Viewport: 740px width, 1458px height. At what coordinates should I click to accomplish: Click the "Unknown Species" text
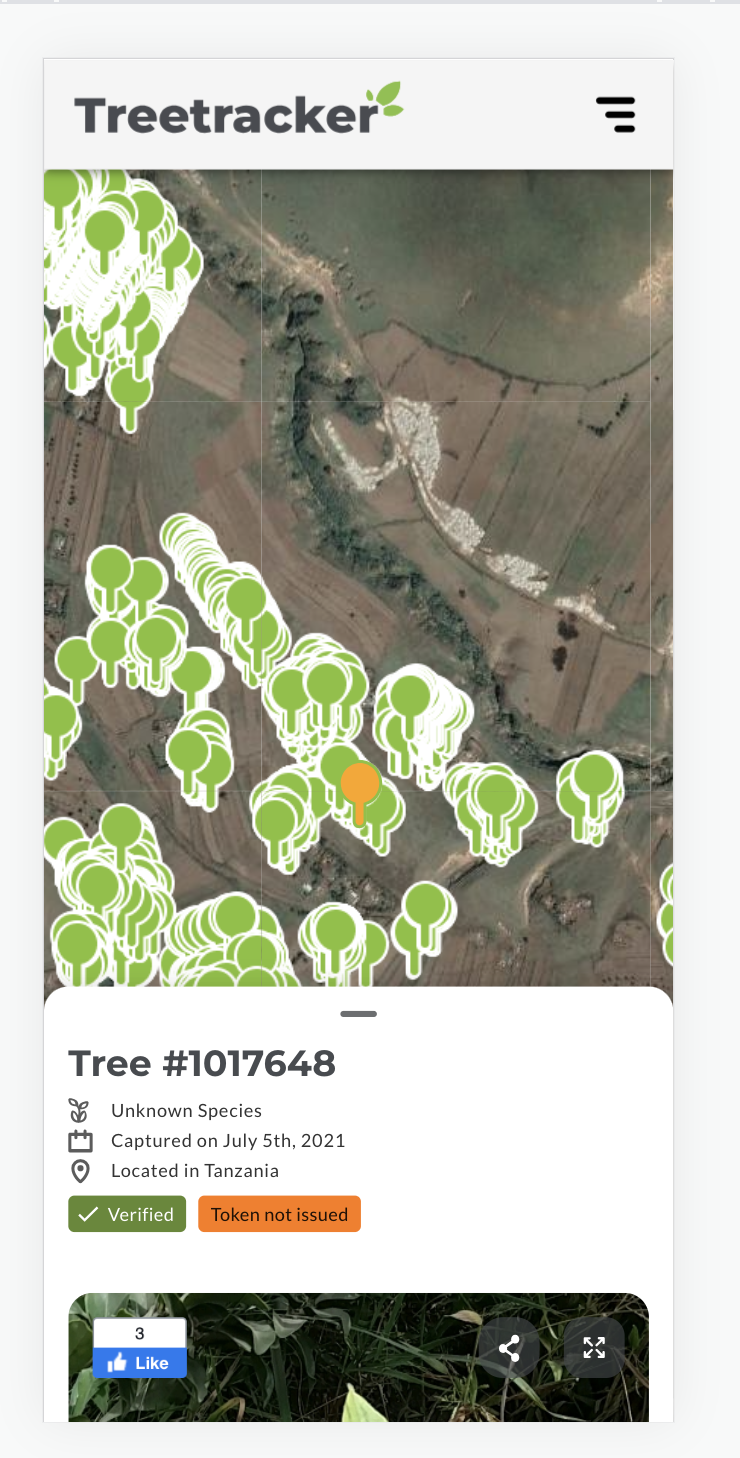[186, 1110]
